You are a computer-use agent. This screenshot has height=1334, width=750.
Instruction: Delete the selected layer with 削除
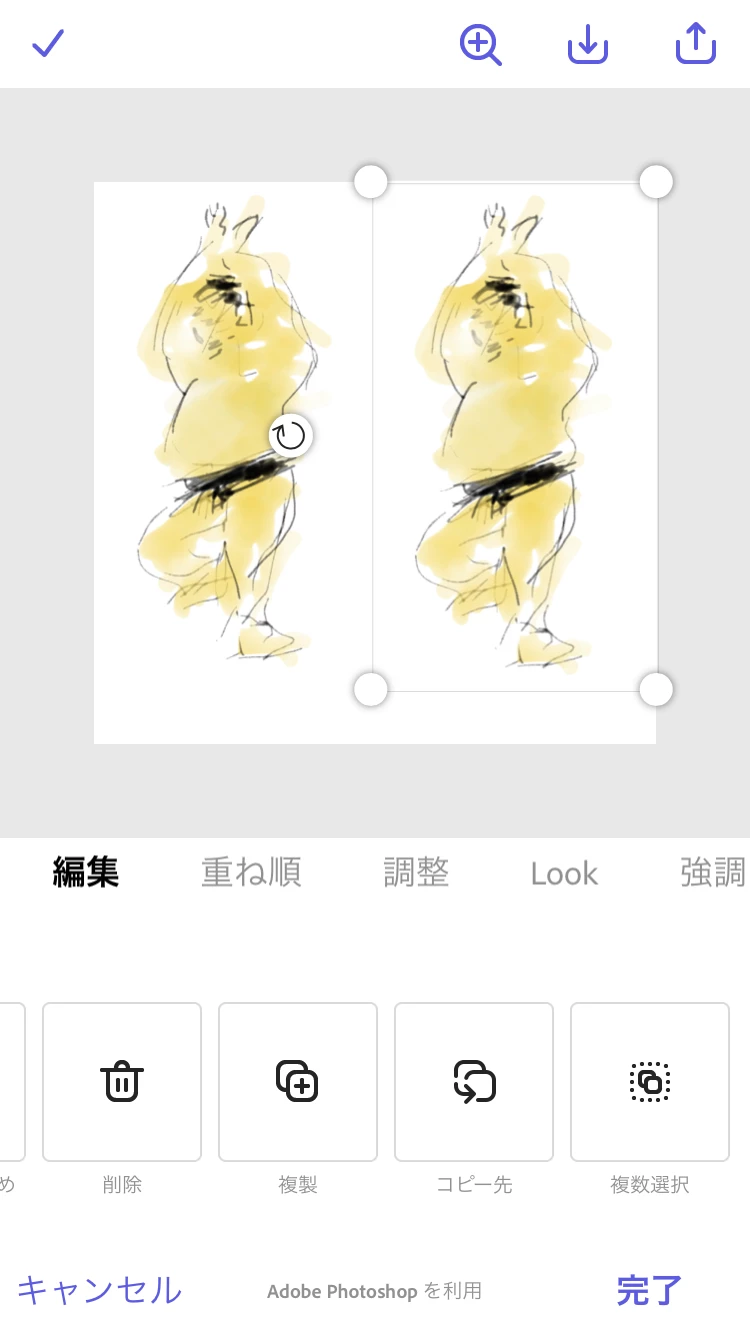pos(122,1082)
